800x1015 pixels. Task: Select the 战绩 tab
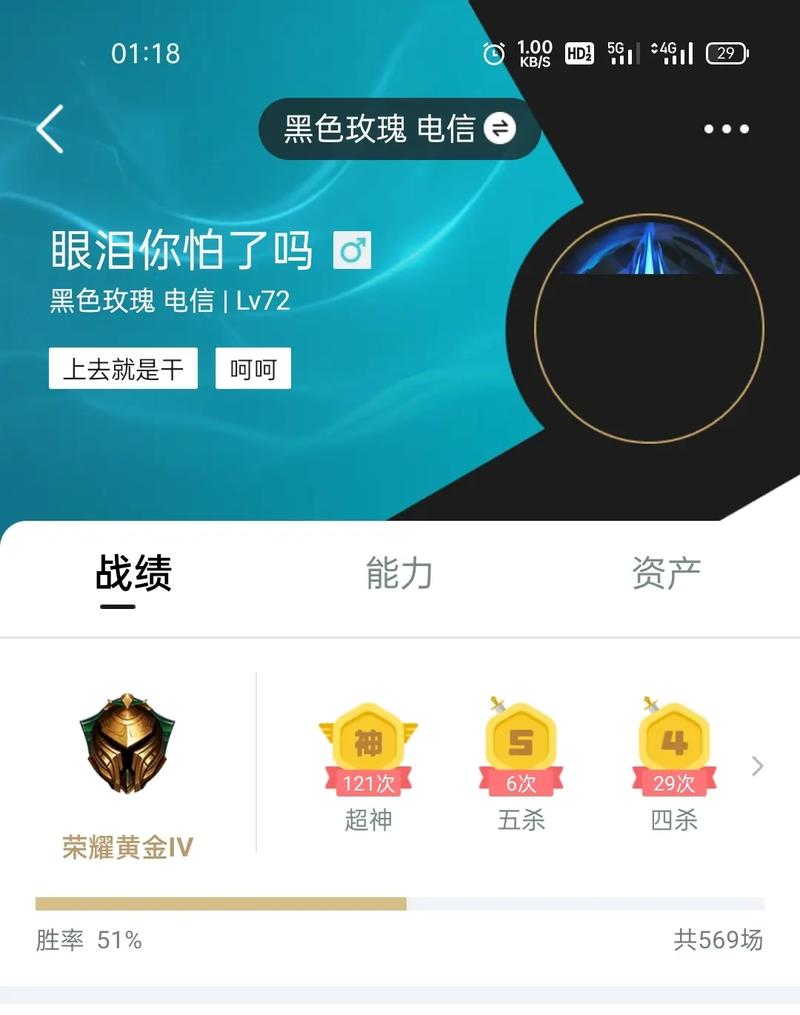(x=133, y=574)
